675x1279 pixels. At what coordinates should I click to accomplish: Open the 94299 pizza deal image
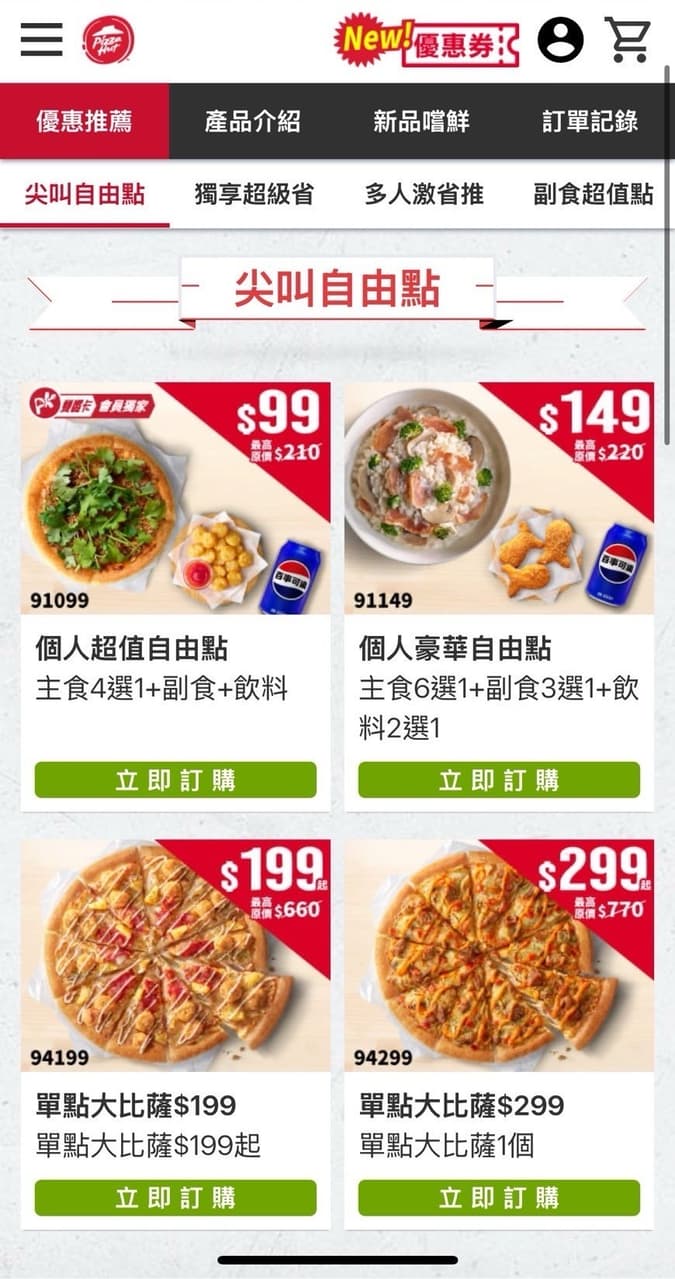click(499, 955)
